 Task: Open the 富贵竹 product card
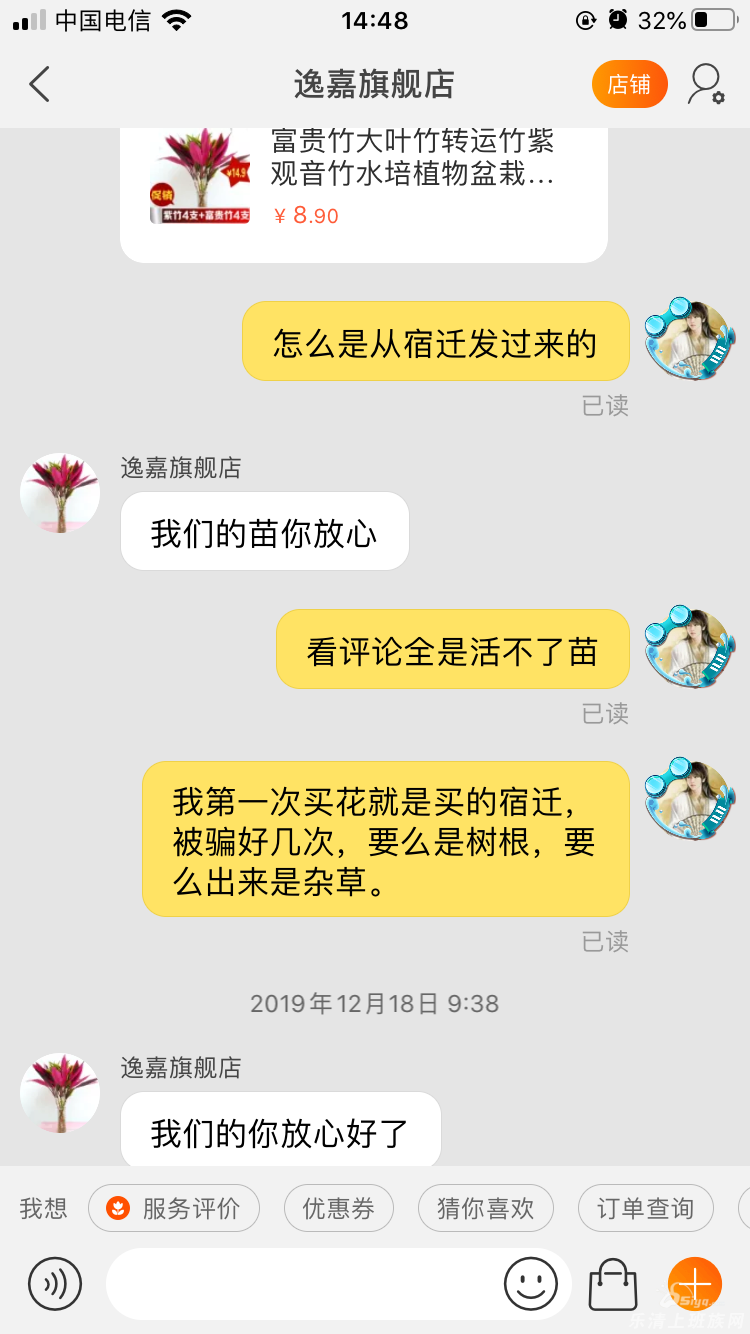click(364, 188)
